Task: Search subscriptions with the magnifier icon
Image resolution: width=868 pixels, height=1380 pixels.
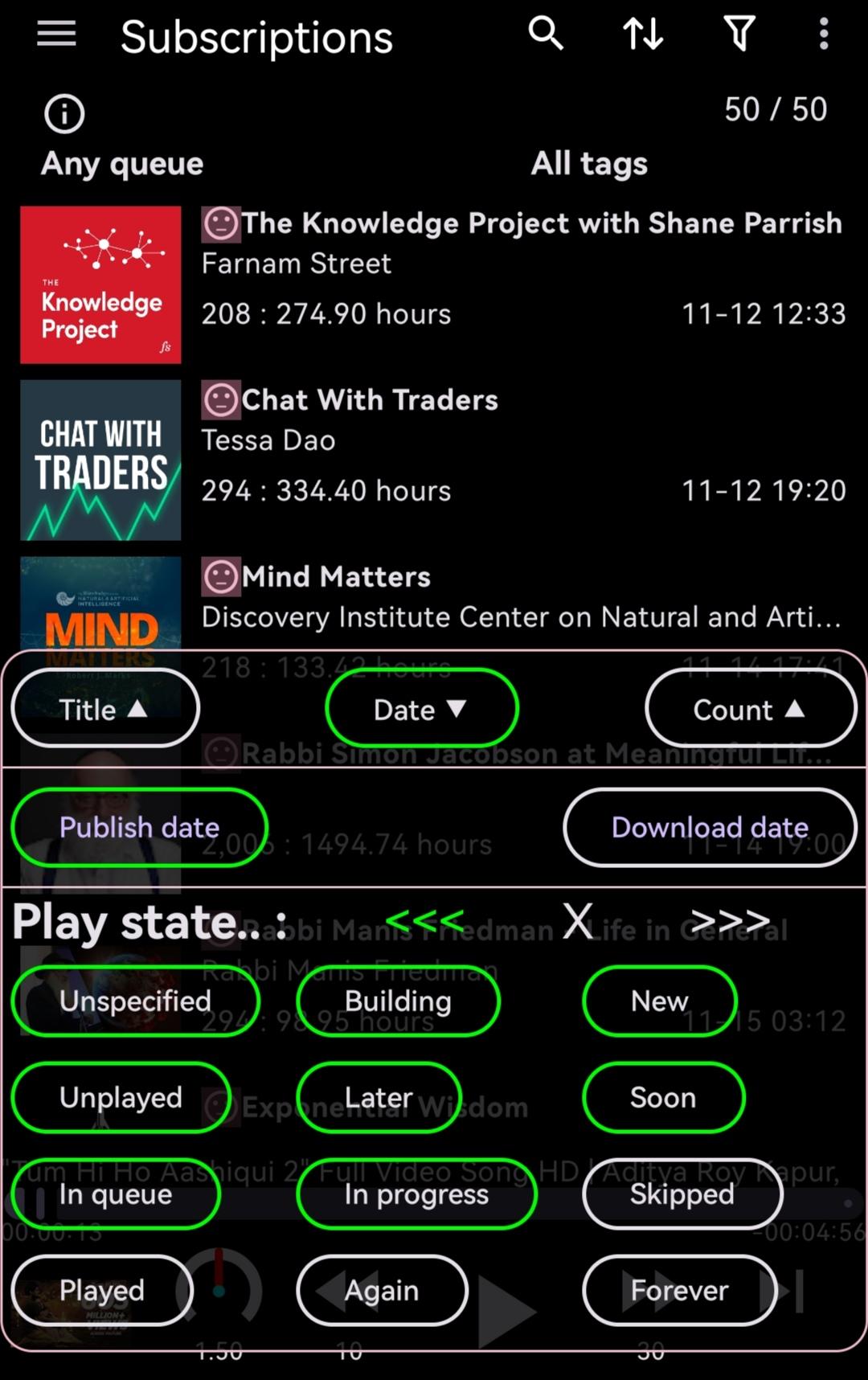Action: 546,35
